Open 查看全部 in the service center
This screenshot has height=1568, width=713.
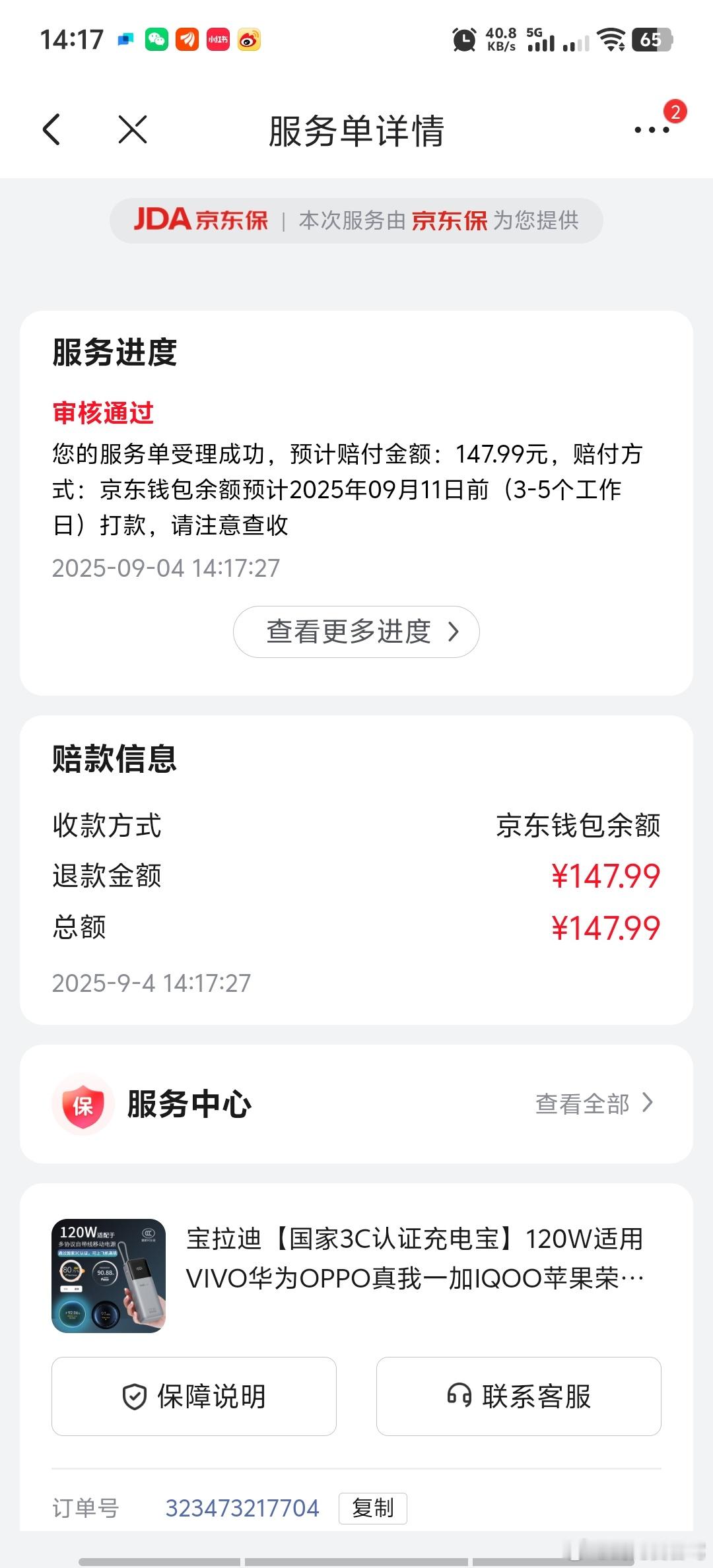tap(594, 1103)
